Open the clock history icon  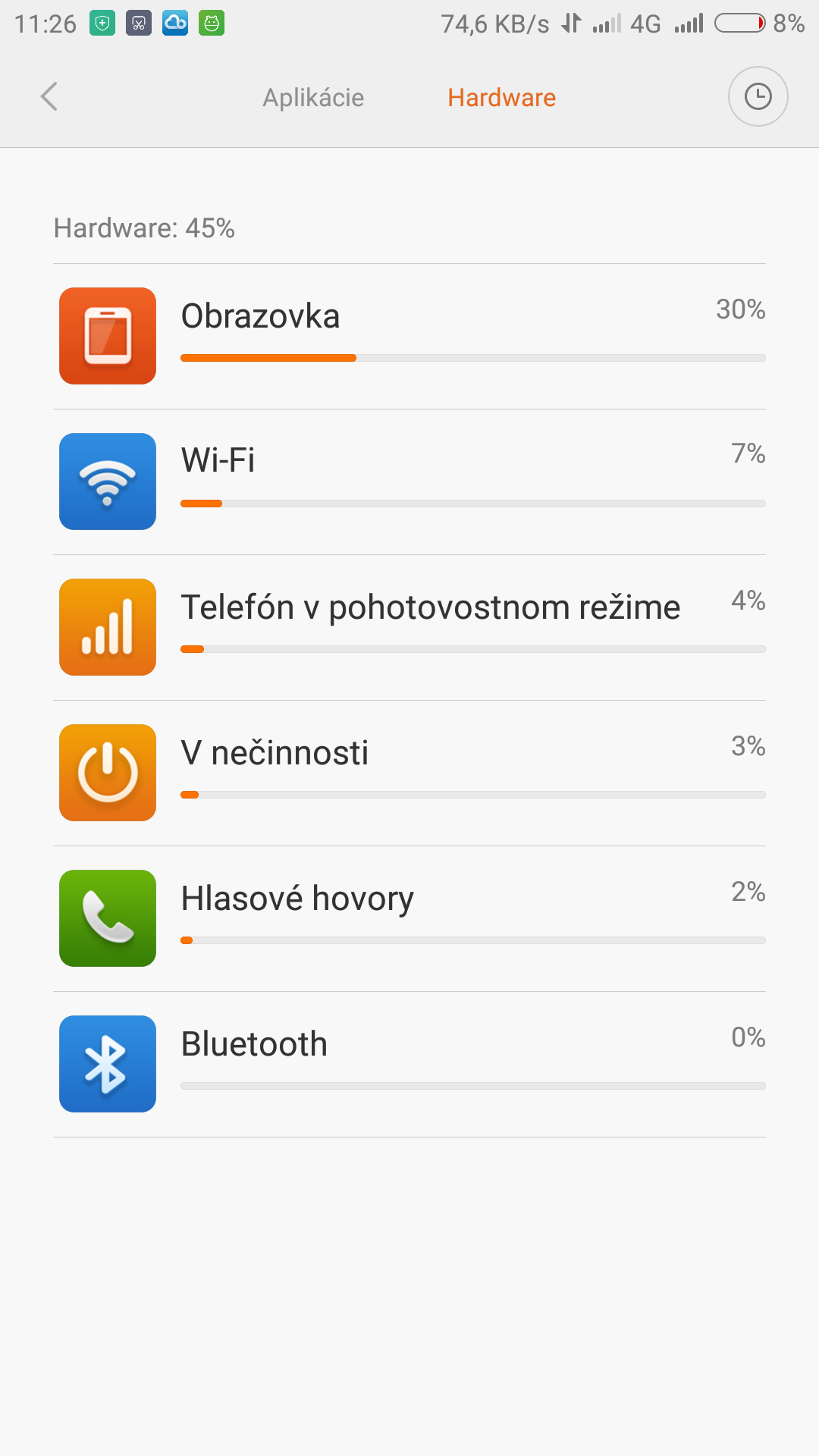coord(758,96)
